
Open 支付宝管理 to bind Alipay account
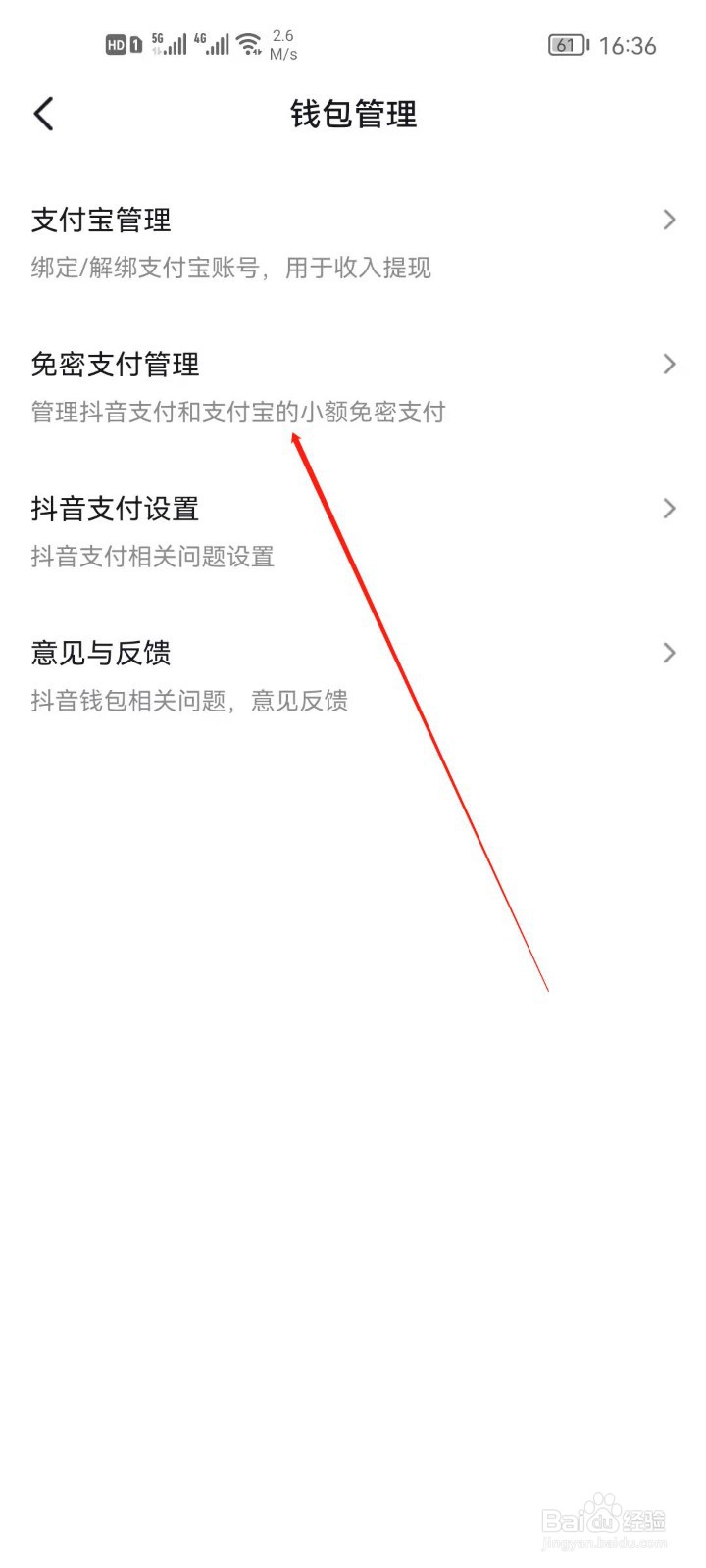pyautogui.click(x=100, y=220)
